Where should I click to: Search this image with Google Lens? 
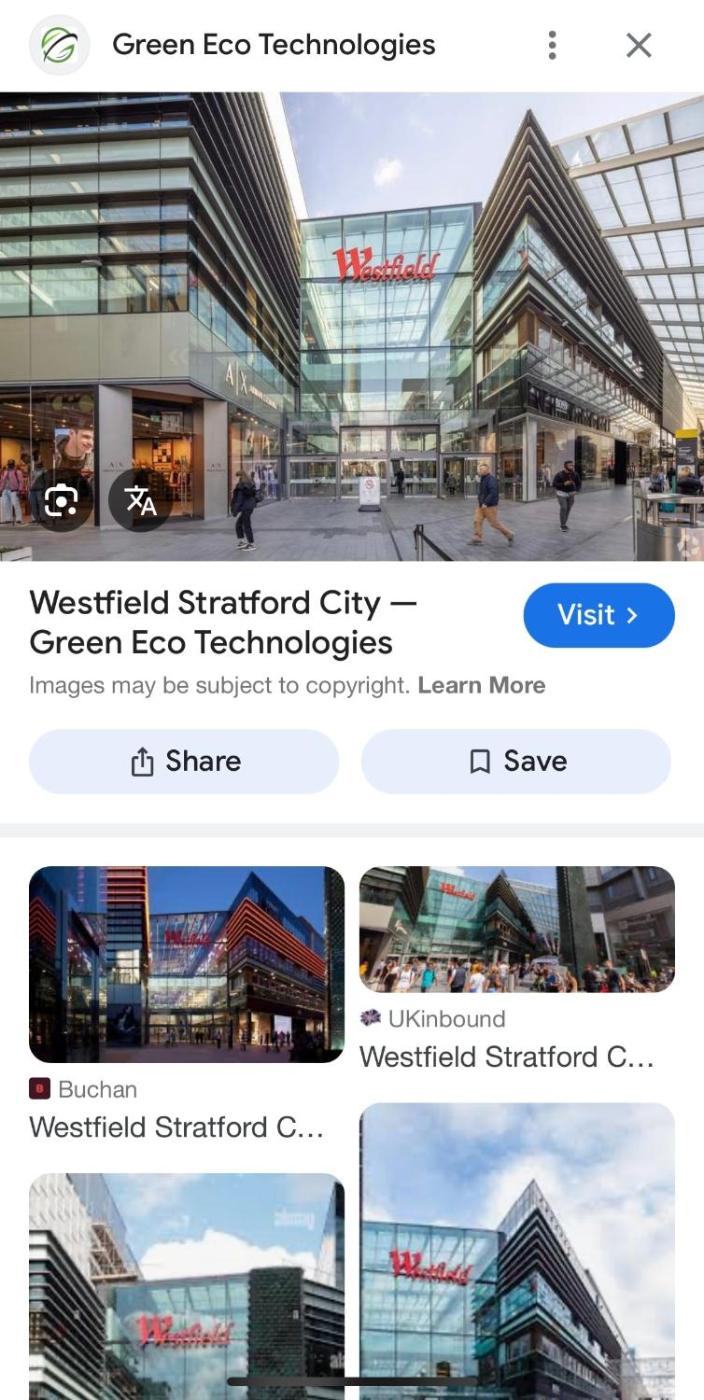tap(61, 500)
